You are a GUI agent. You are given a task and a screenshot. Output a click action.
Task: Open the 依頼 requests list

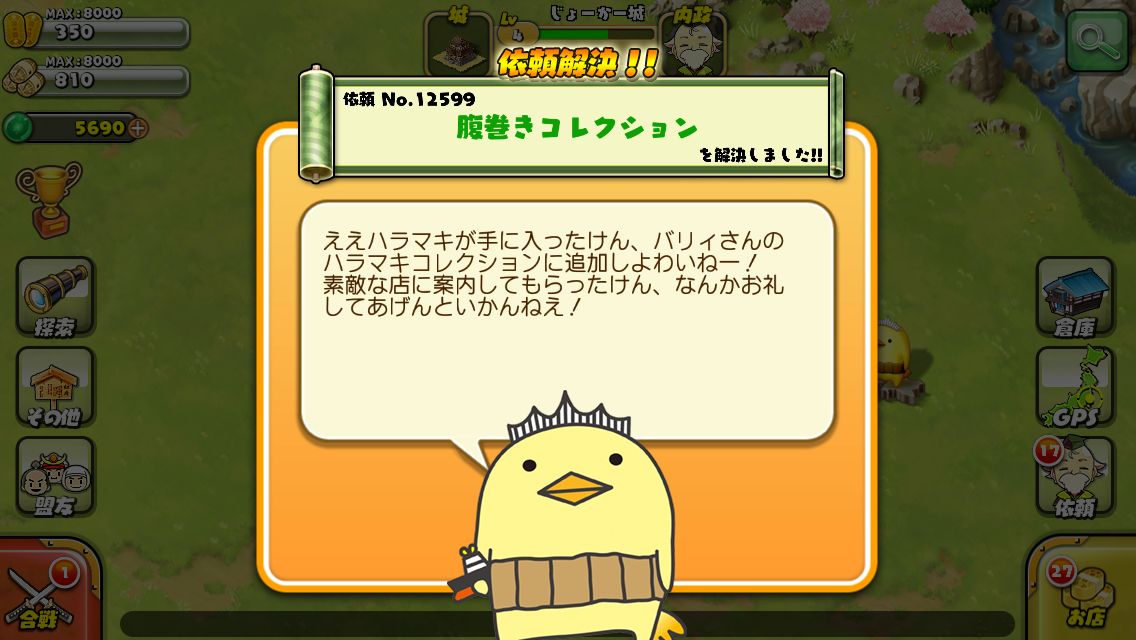coord(1074,476)
